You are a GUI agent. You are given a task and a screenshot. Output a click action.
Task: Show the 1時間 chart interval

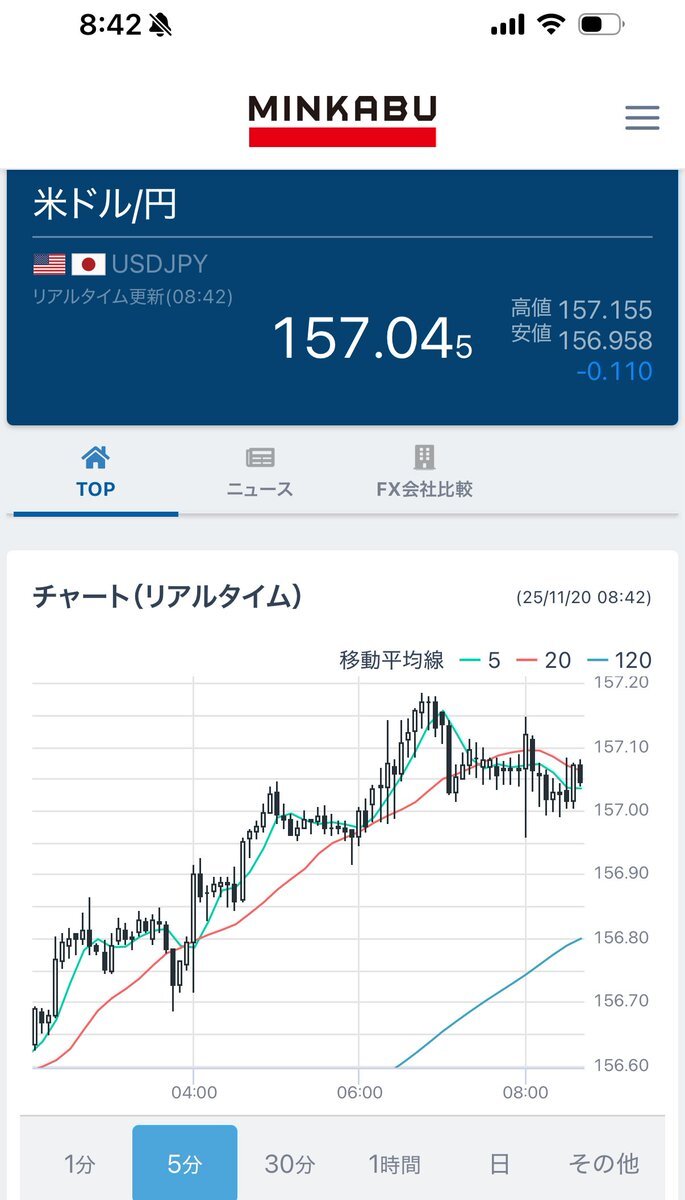(x=395, y=1164)
